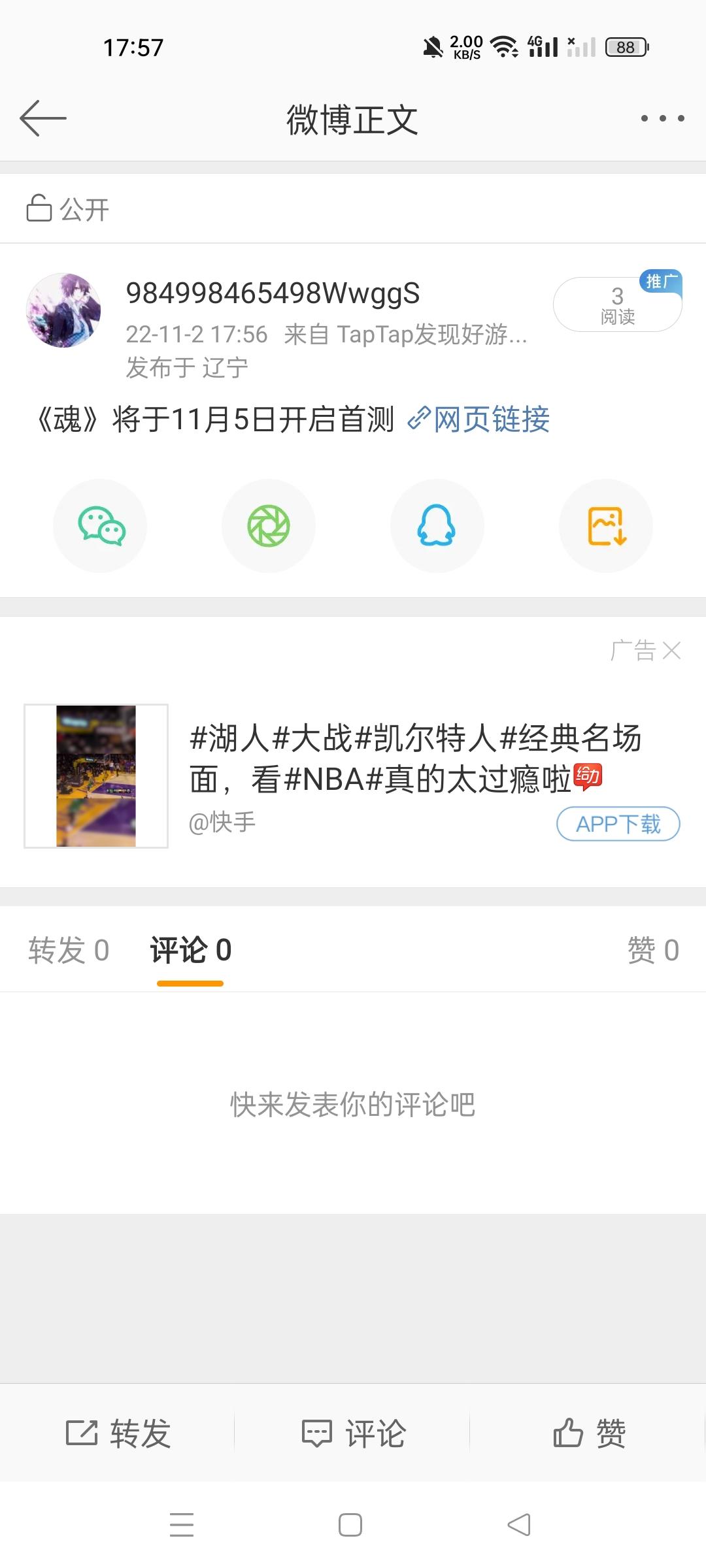This screenshot has height=1568, width=706.
Task: Switch to the 转发 0 tab
Action: tap(69, 950)
